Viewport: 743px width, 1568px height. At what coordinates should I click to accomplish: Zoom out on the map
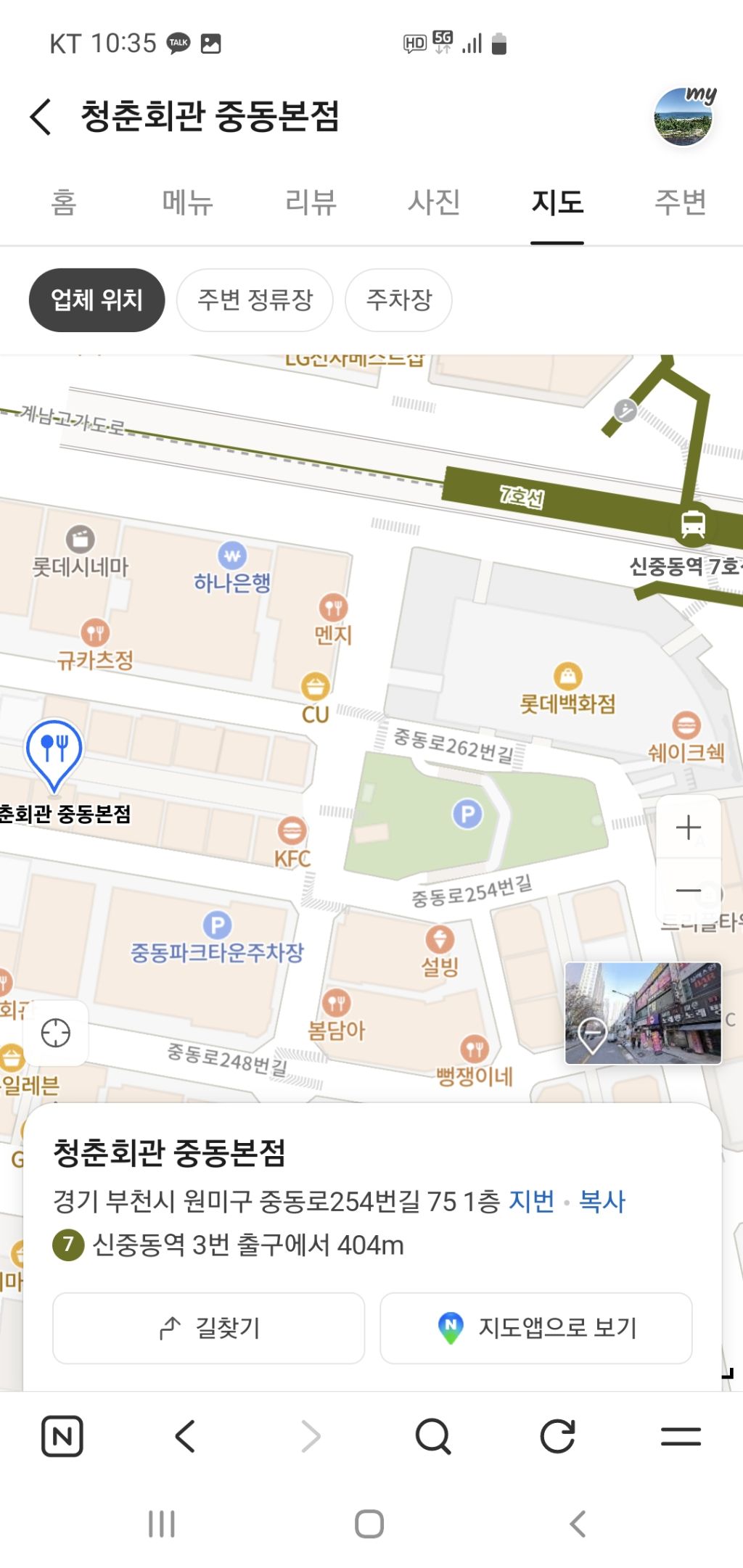click(x=688, y=890)
